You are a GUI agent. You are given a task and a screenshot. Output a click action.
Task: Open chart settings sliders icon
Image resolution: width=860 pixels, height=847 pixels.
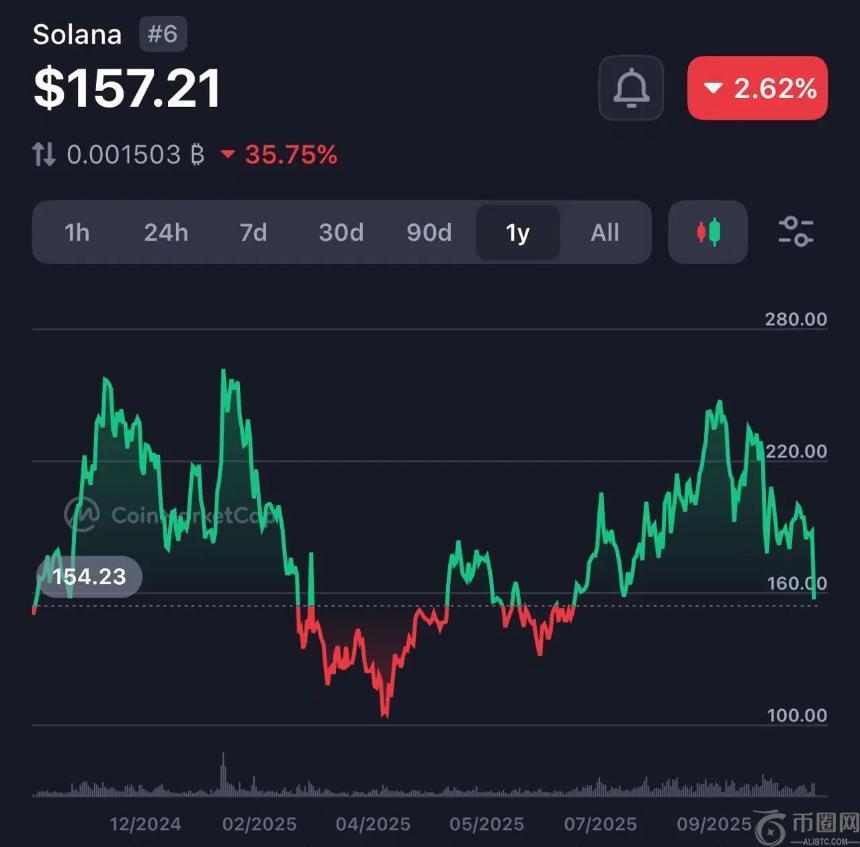pyautogui.click(x=796, y=232)
